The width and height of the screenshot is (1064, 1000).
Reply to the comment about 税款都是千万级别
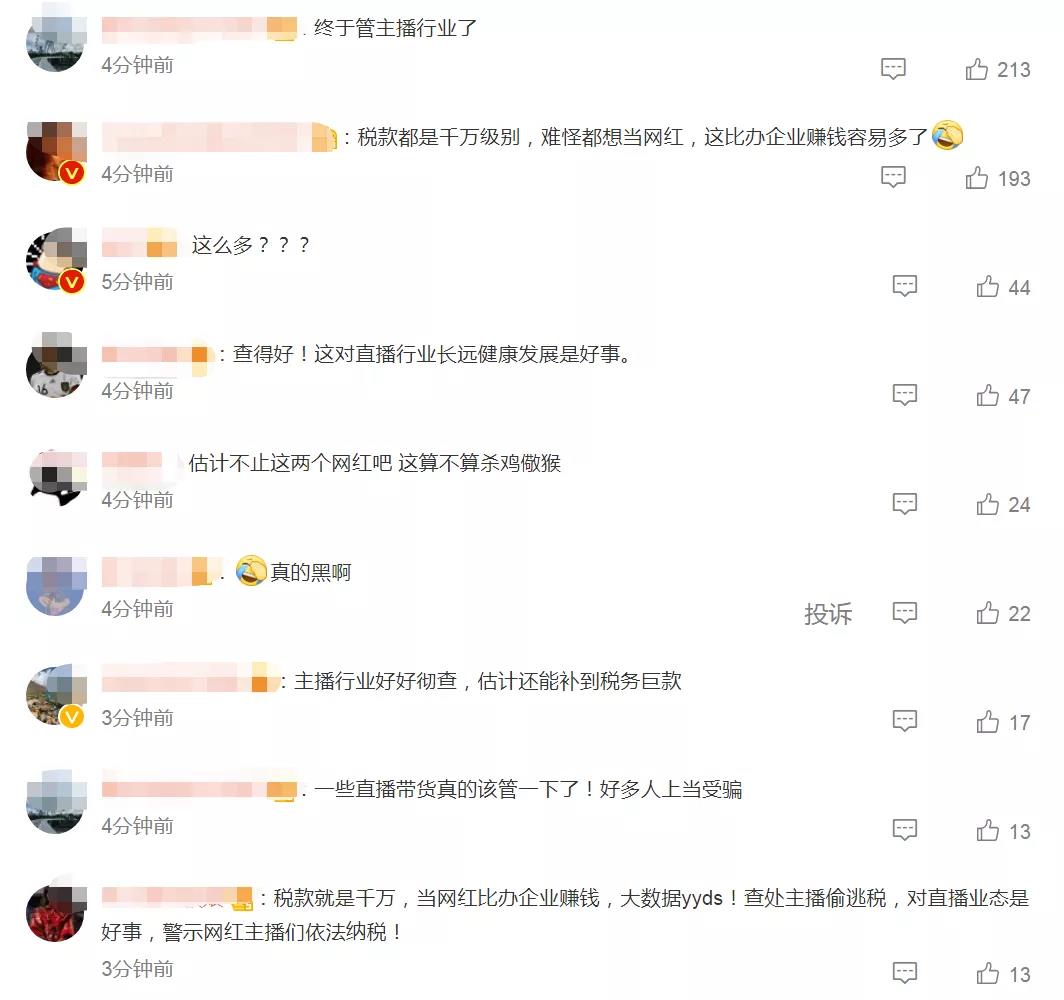click(x=893, y=178)
